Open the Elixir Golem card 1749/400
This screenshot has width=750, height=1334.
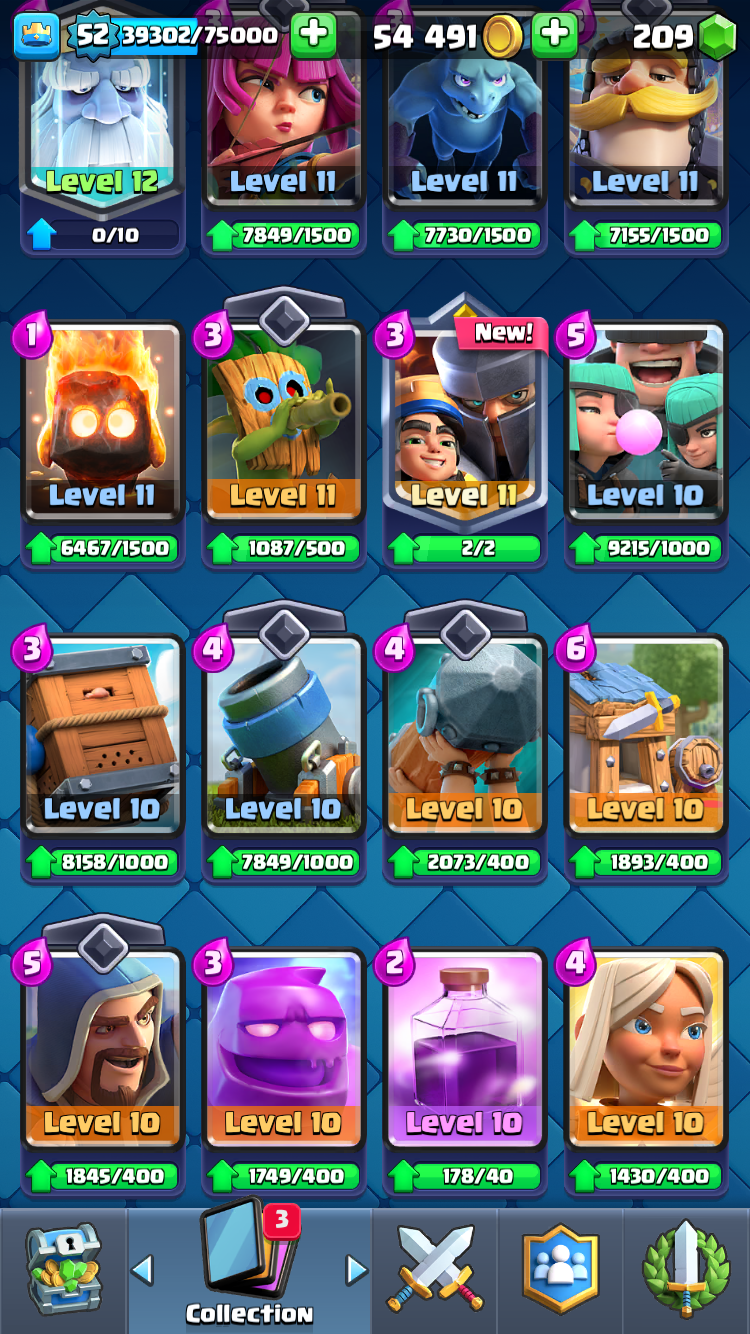[284, 1071]
